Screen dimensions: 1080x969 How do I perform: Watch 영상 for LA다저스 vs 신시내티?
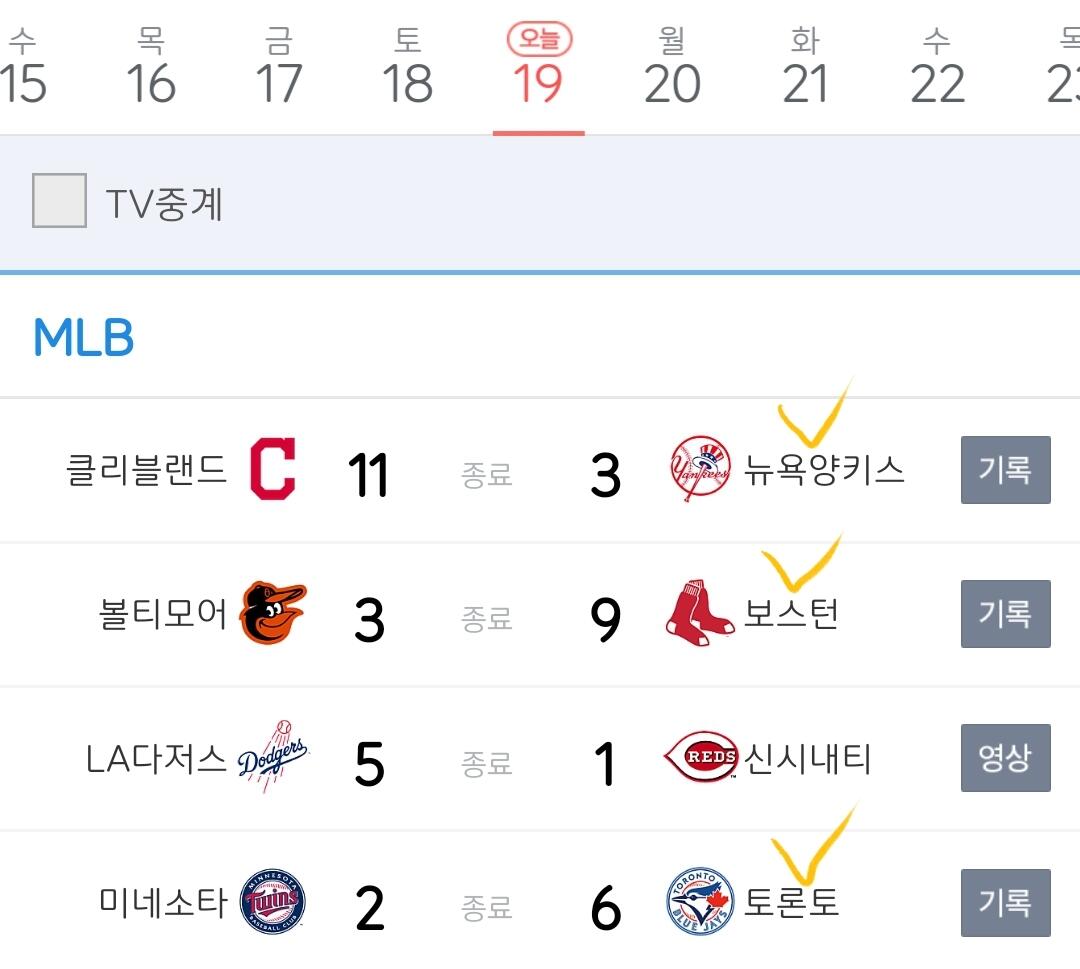click(1005, 758)
